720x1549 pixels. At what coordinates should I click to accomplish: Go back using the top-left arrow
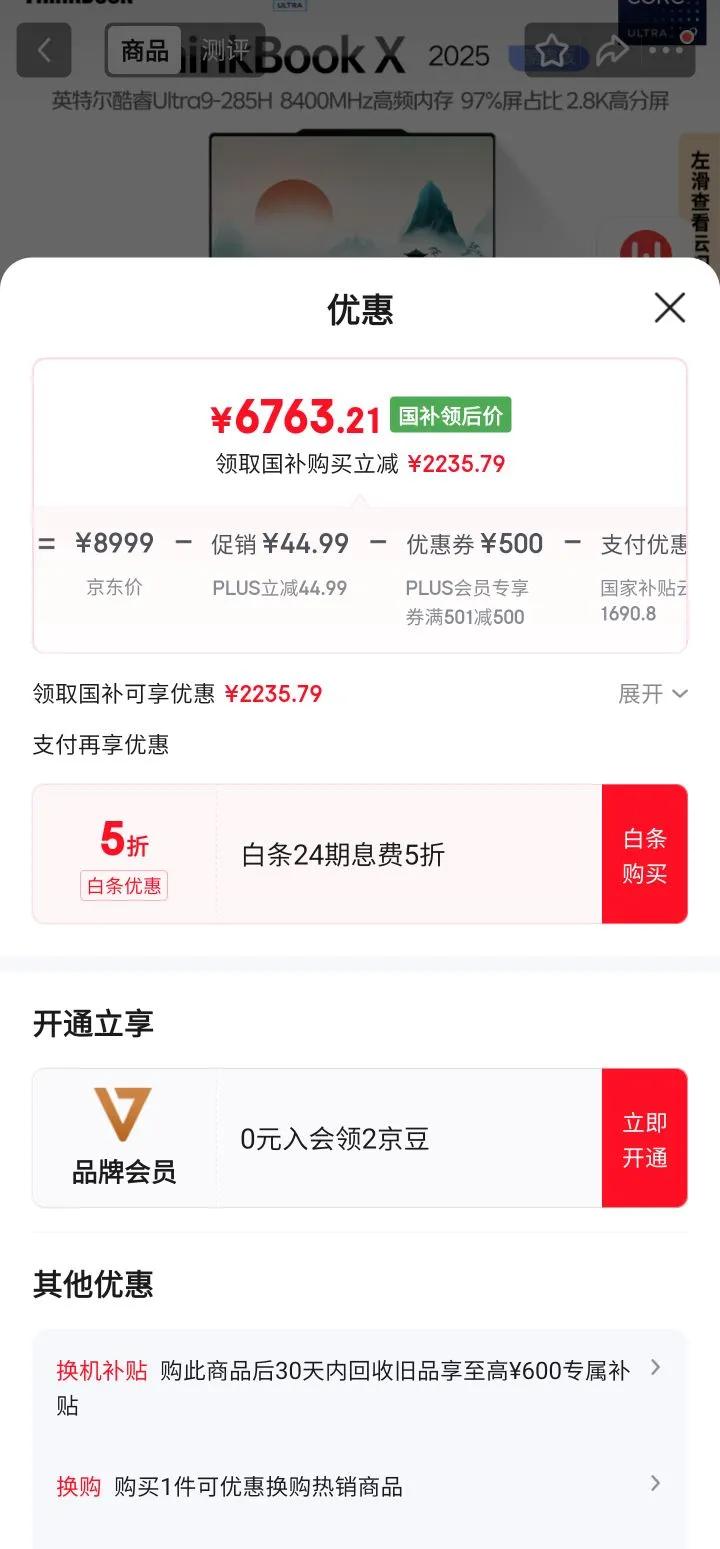tap(44, 50)
